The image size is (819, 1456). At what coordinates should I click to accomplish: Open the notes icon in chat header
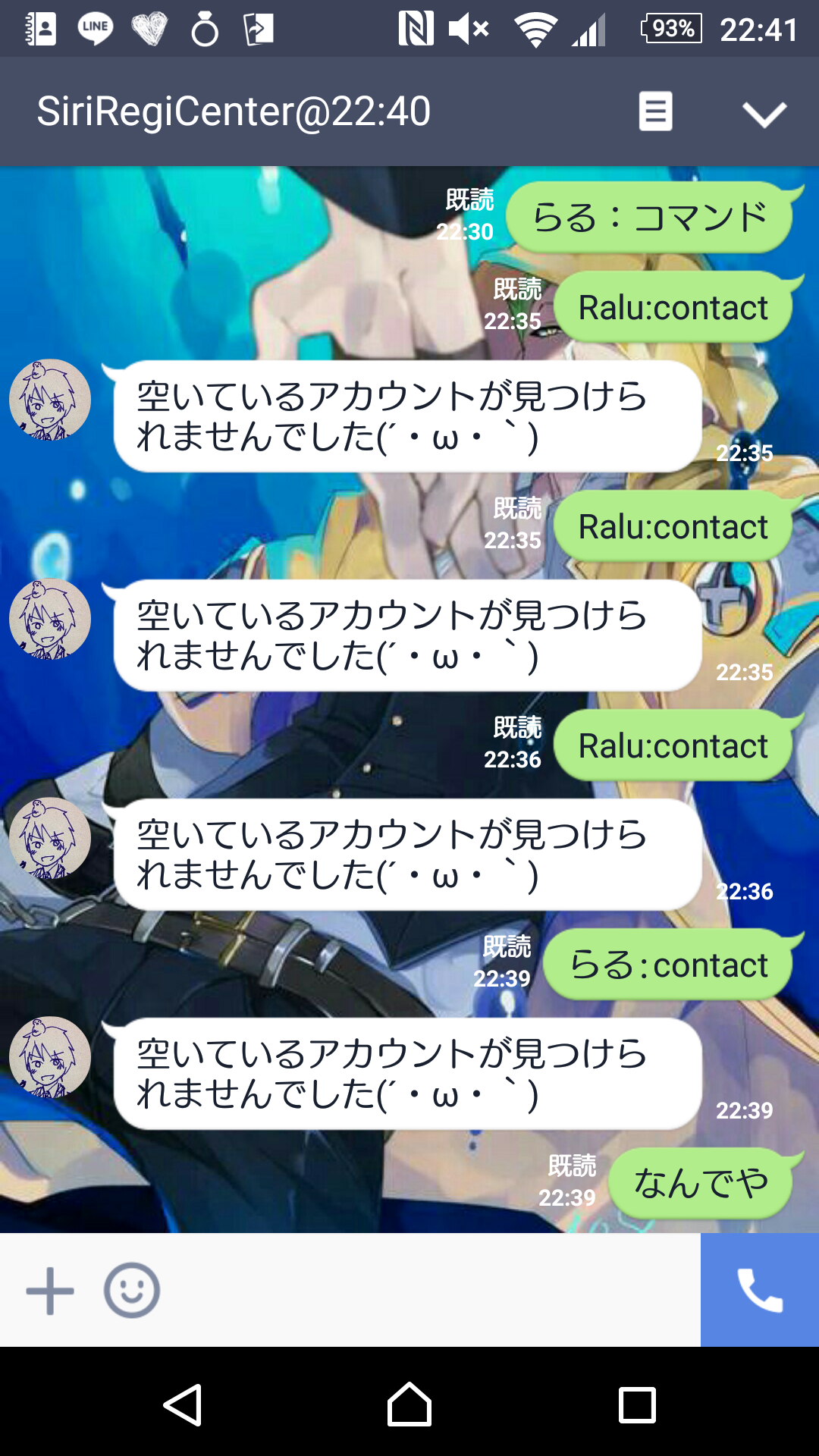655,112
